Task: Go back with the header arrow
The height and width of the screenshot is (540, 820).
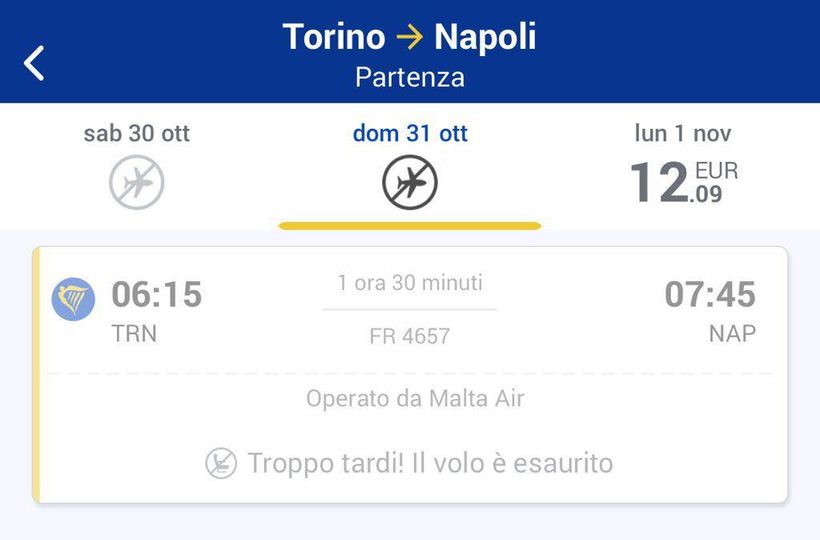Action: [x=35, y=62]
